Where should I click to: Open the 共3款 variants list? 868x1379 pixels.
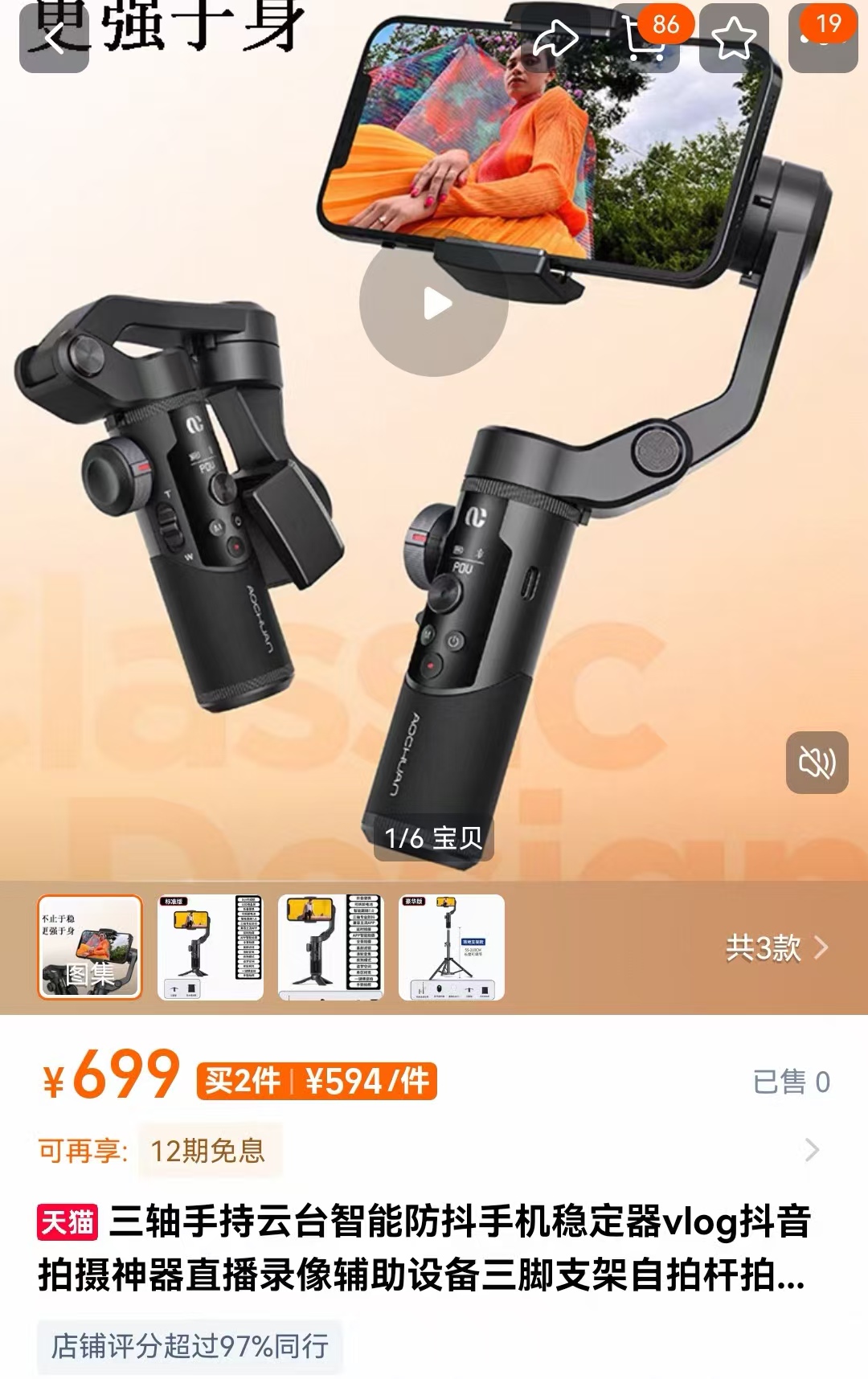click(x=776, y=948)
